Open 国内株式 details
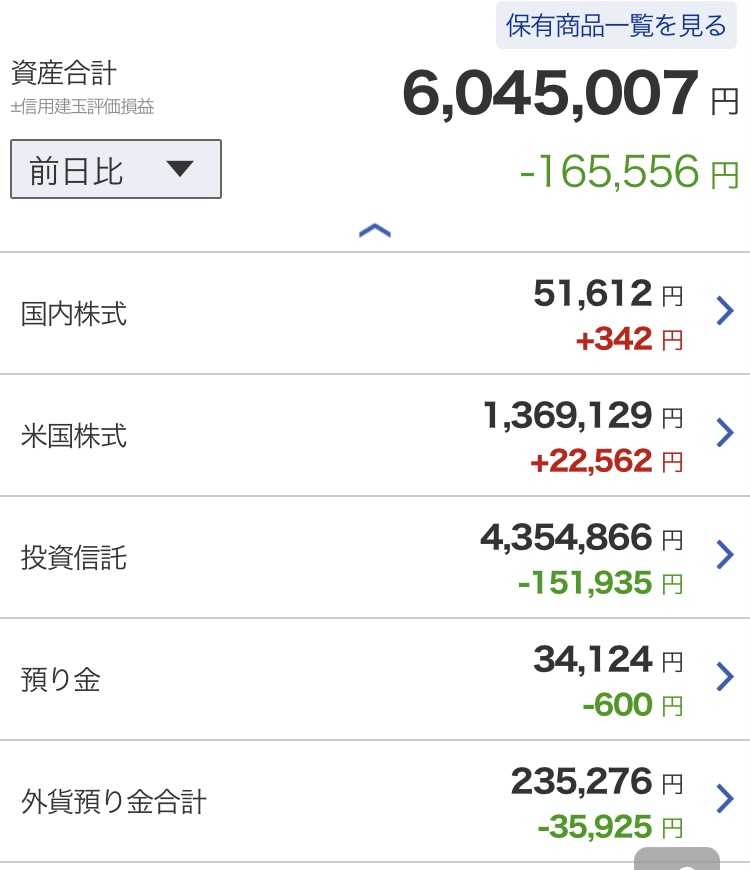 click(375, 314)
